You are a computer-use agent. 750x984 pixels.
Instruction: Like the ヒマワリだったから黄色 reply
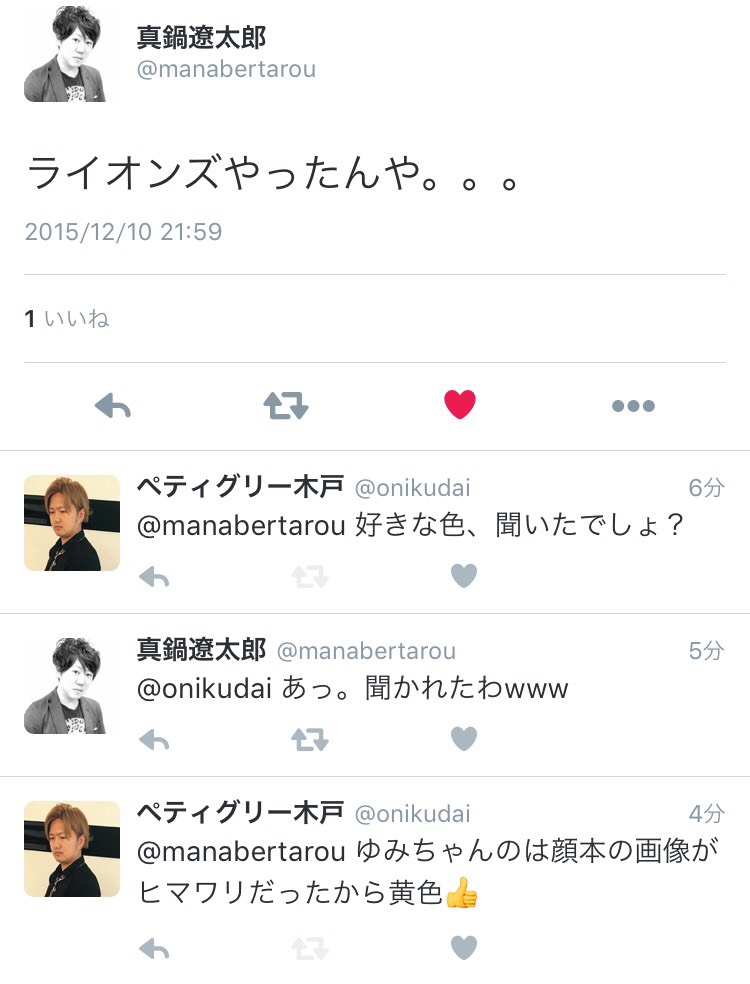coord(463,947)
